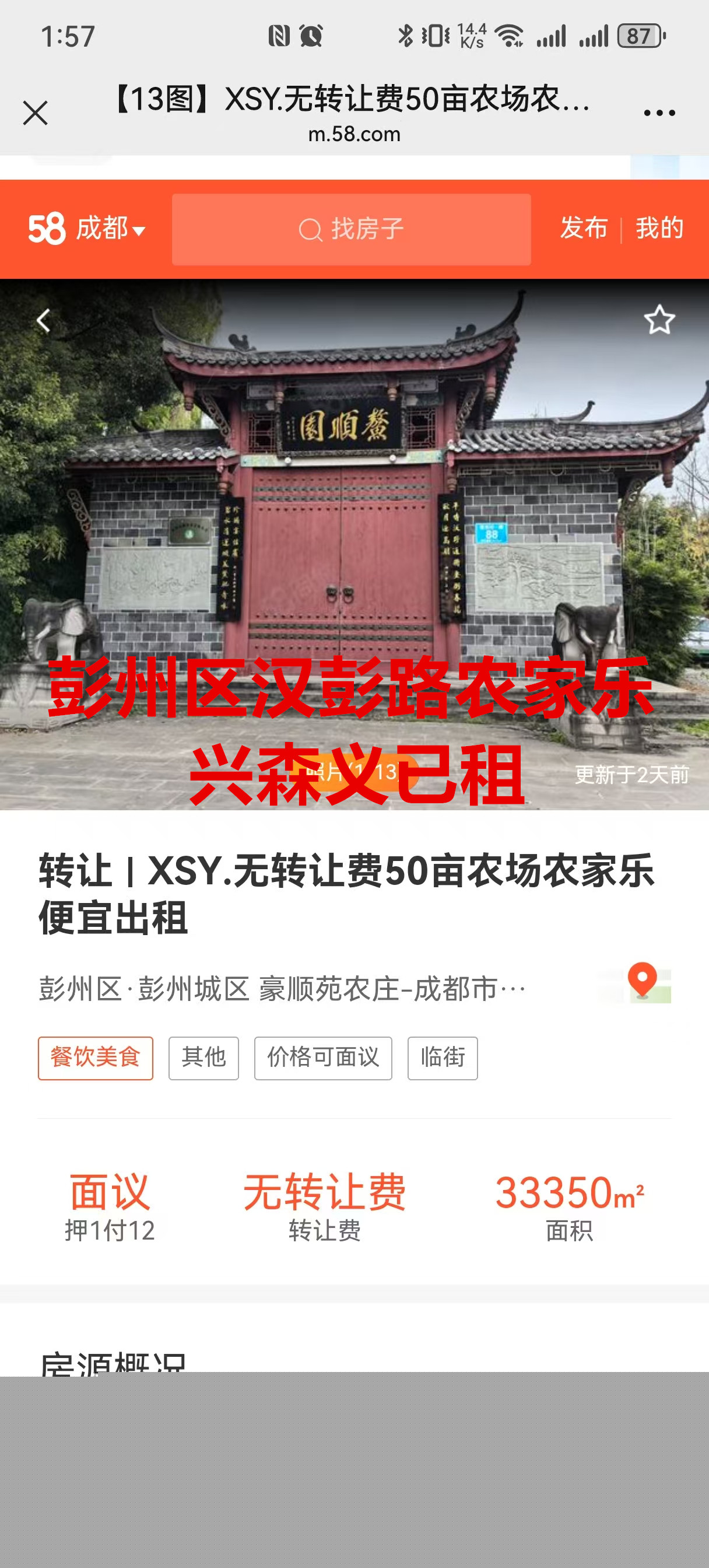Close the in-app browser page
Viewport: 709px width, 1568px height.
click(x=36, y=113)
